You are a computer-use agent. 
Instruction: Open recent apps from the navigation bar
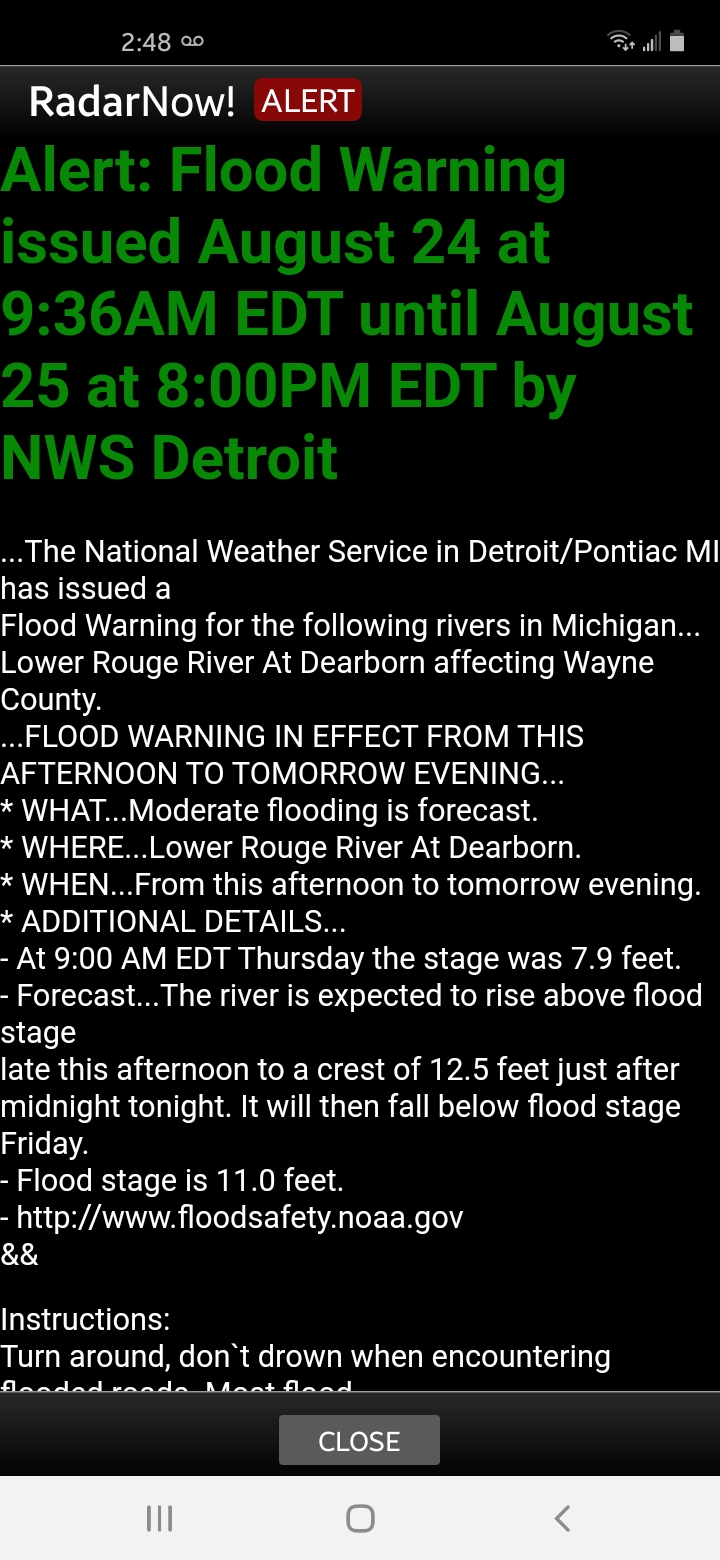coord(160,1518)
